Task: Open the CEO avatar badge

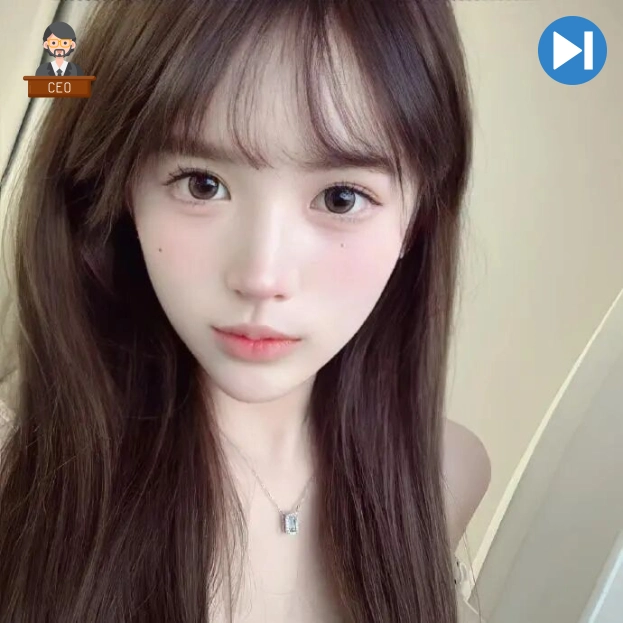Action: click(59, 61)
